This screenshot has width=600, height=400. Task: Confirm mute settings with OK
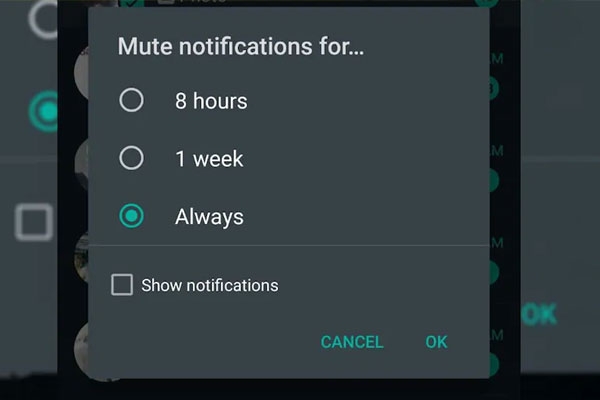pos(436,342)
